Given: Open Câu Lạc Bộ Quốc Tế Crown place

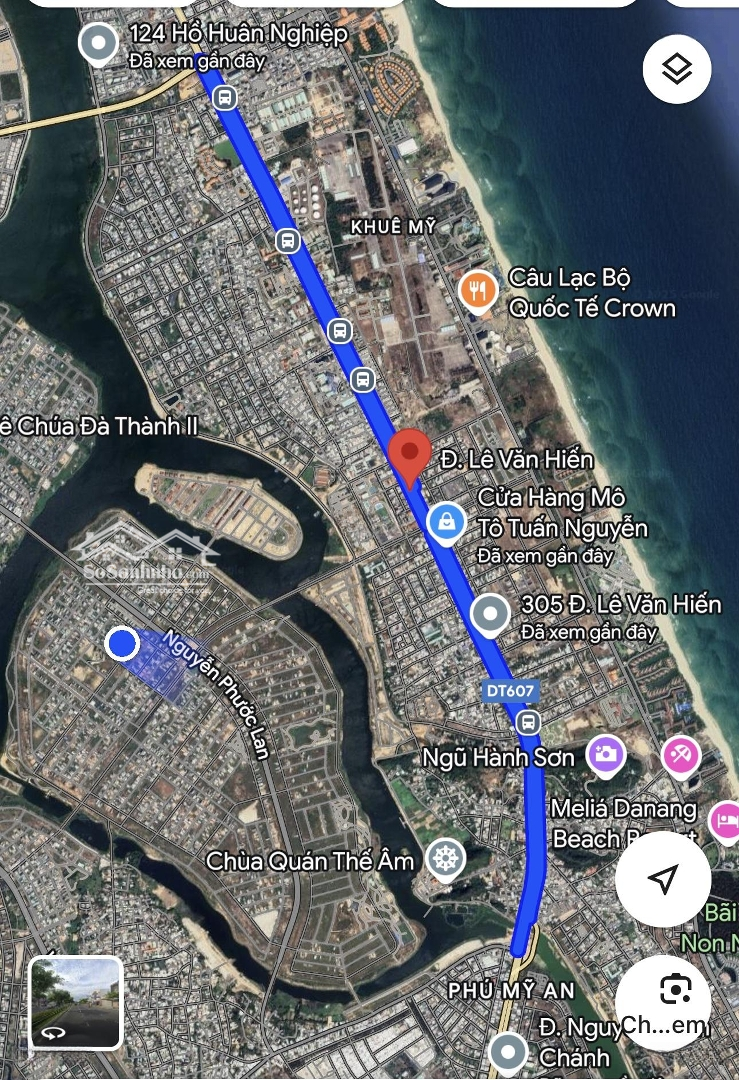Looking at the screenshot, I should (x=479, y=290).
